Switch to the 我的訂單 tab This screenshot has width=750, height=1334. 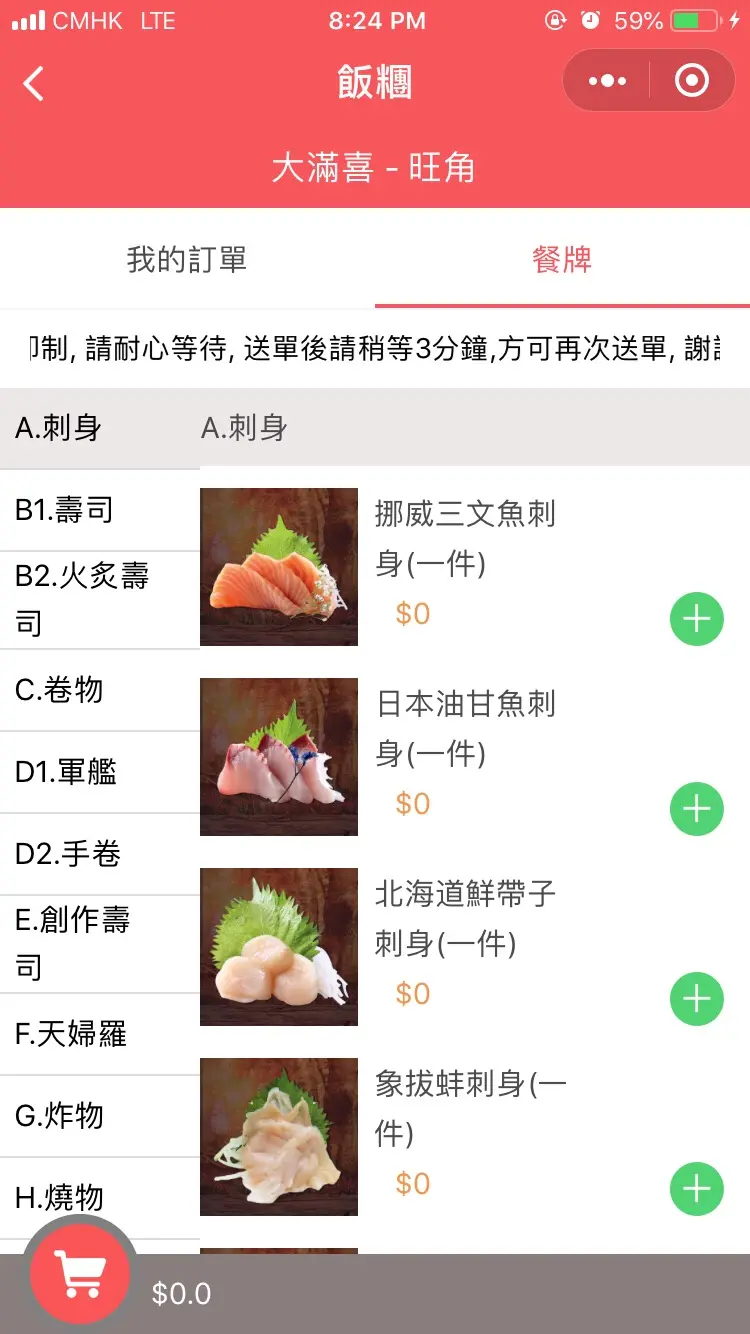pyautogui.click(x=187, y=260)
